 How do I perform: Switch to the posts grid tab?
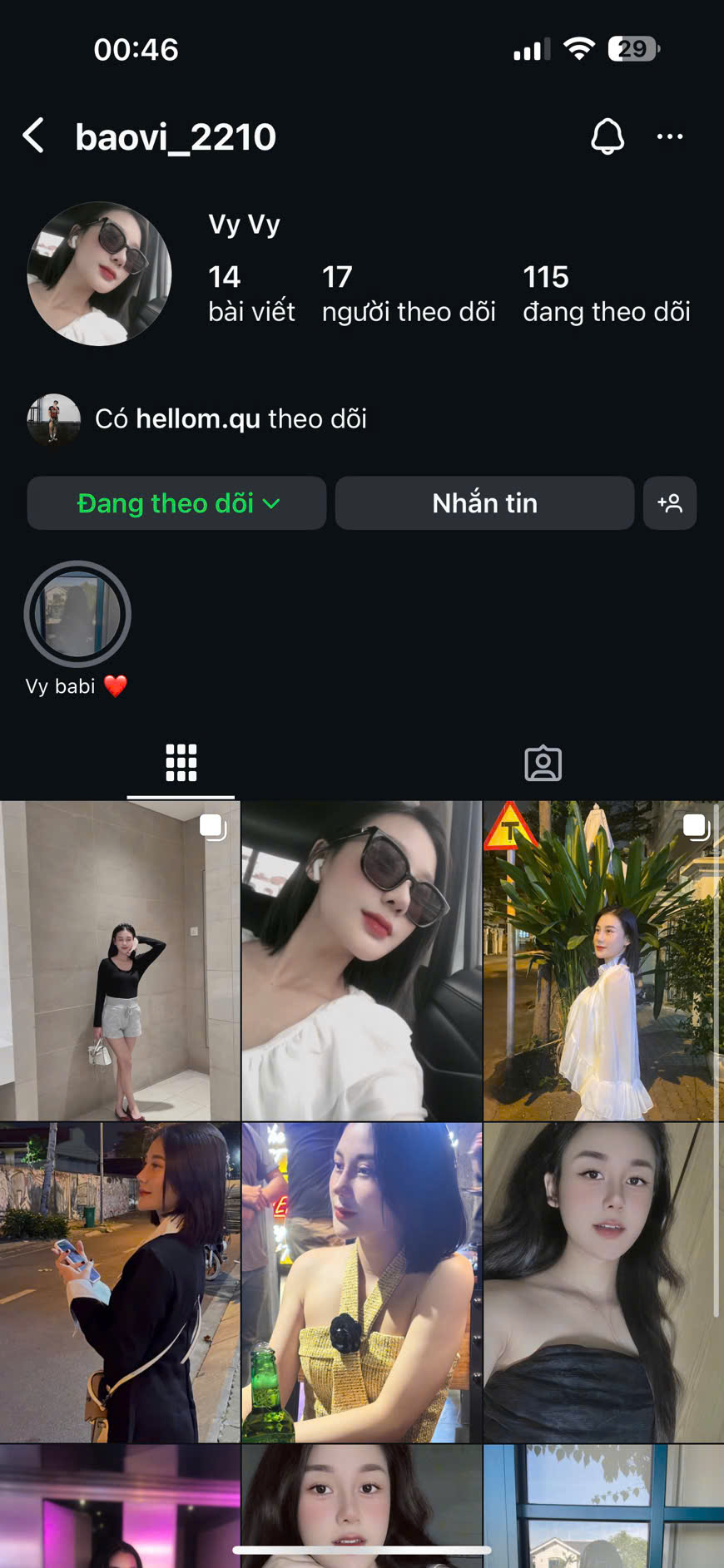tap(181, 763)
